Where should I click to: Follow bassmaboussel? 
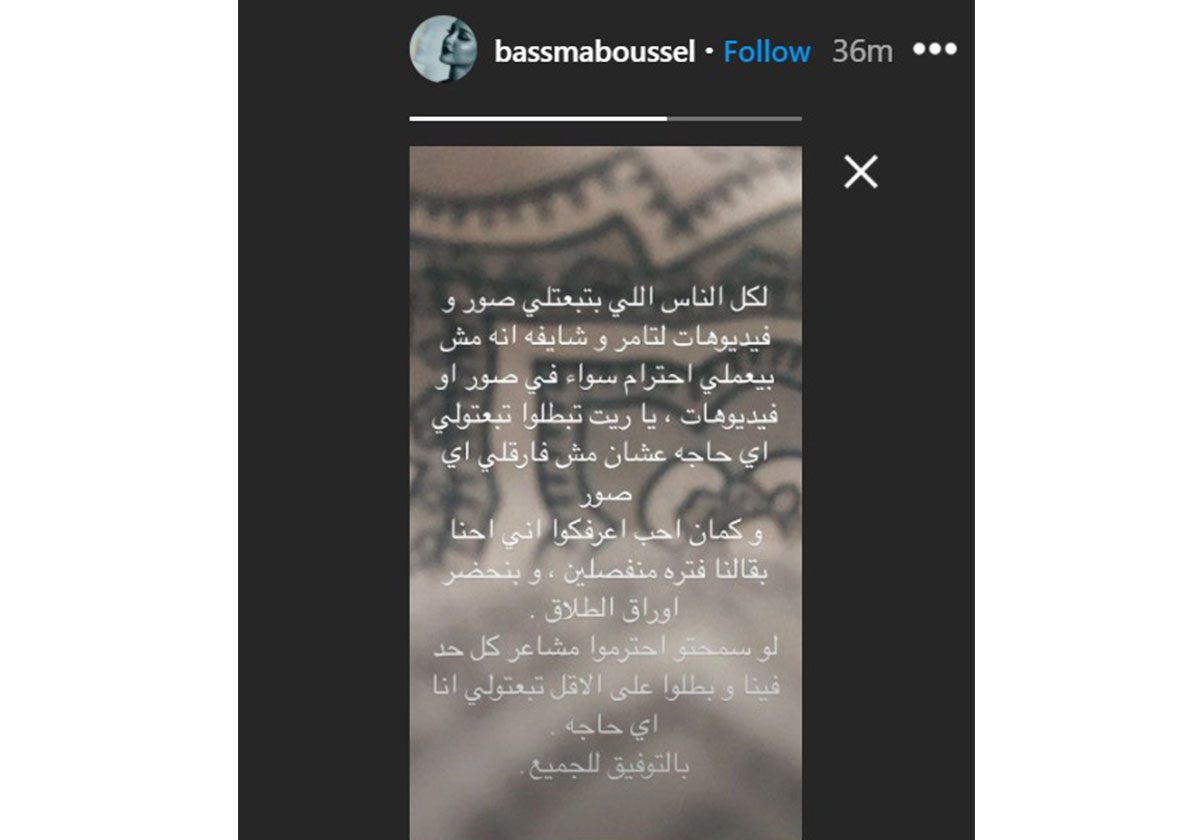tap(766, 52)
